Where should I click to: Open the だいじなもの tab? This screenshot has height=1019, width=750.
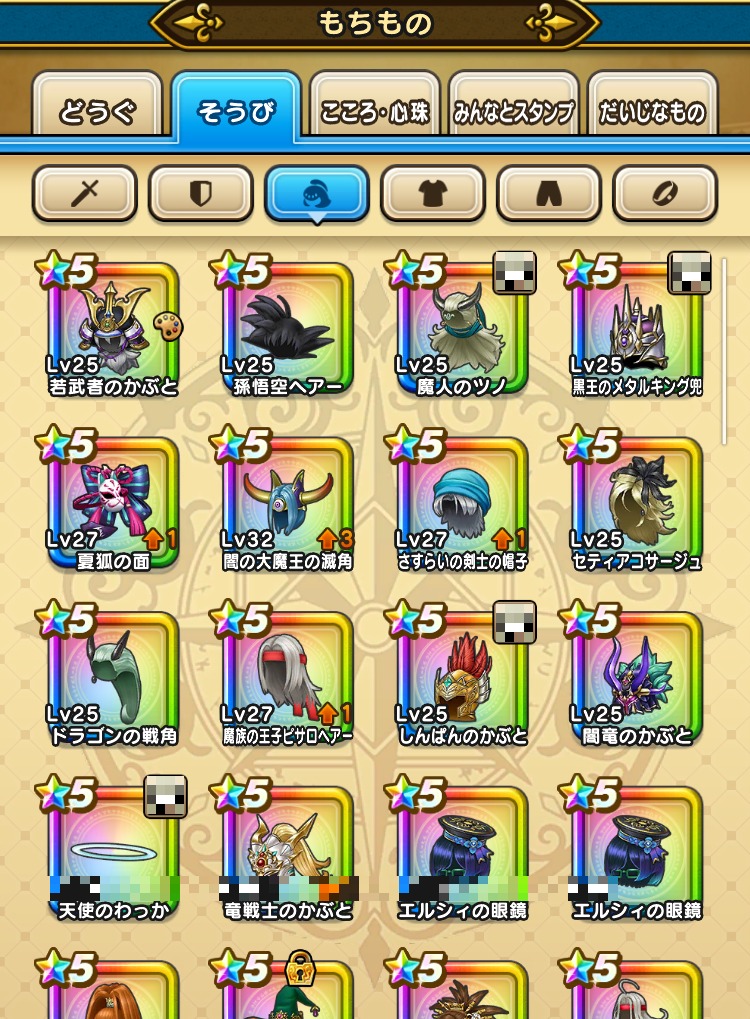coord(653,112)
